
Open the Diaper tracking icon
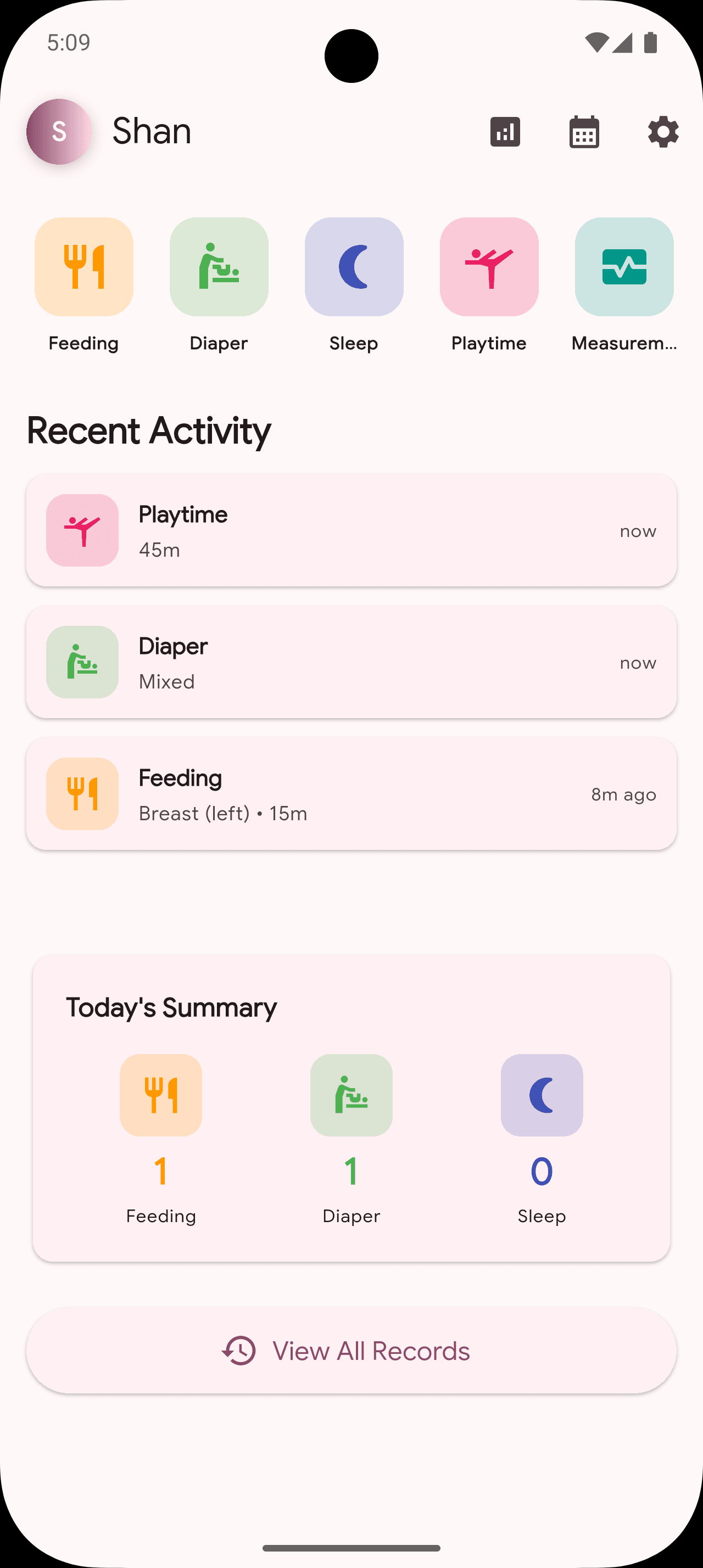tap(219, 267)
